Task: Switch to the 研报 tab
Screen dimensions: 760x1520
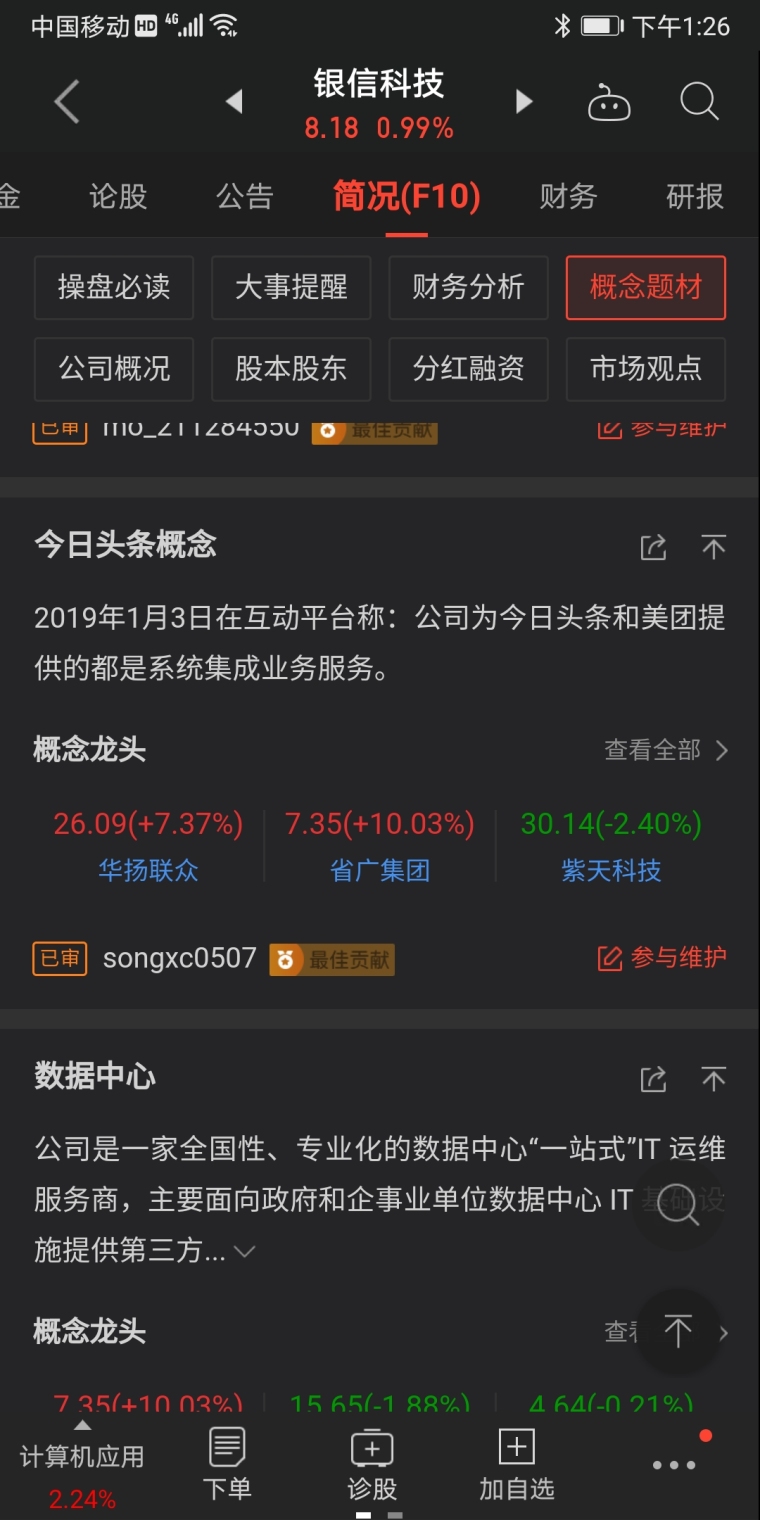Action: click(x=692, y=197)
